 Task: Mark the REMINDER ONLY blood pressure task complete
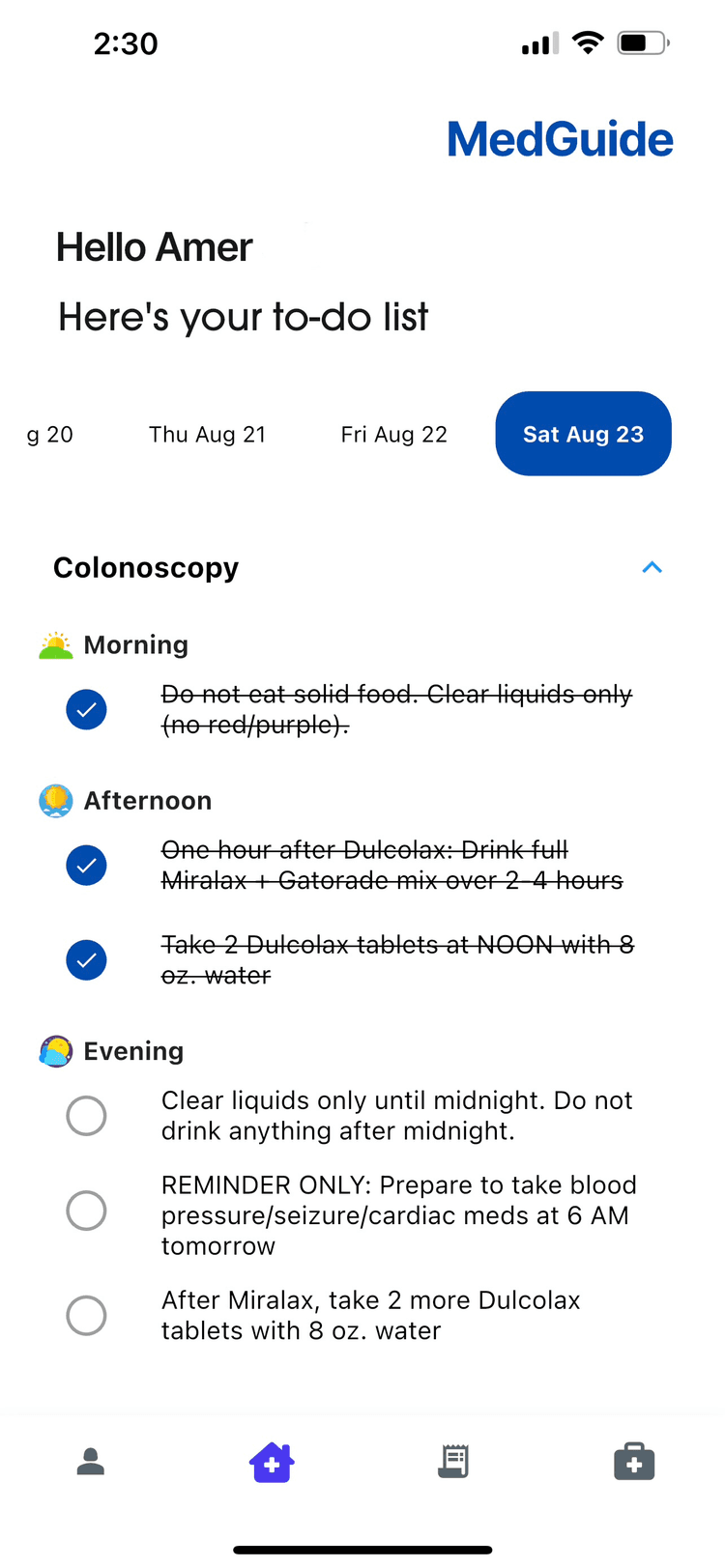pyautogui.click(x=86, y=1211)
